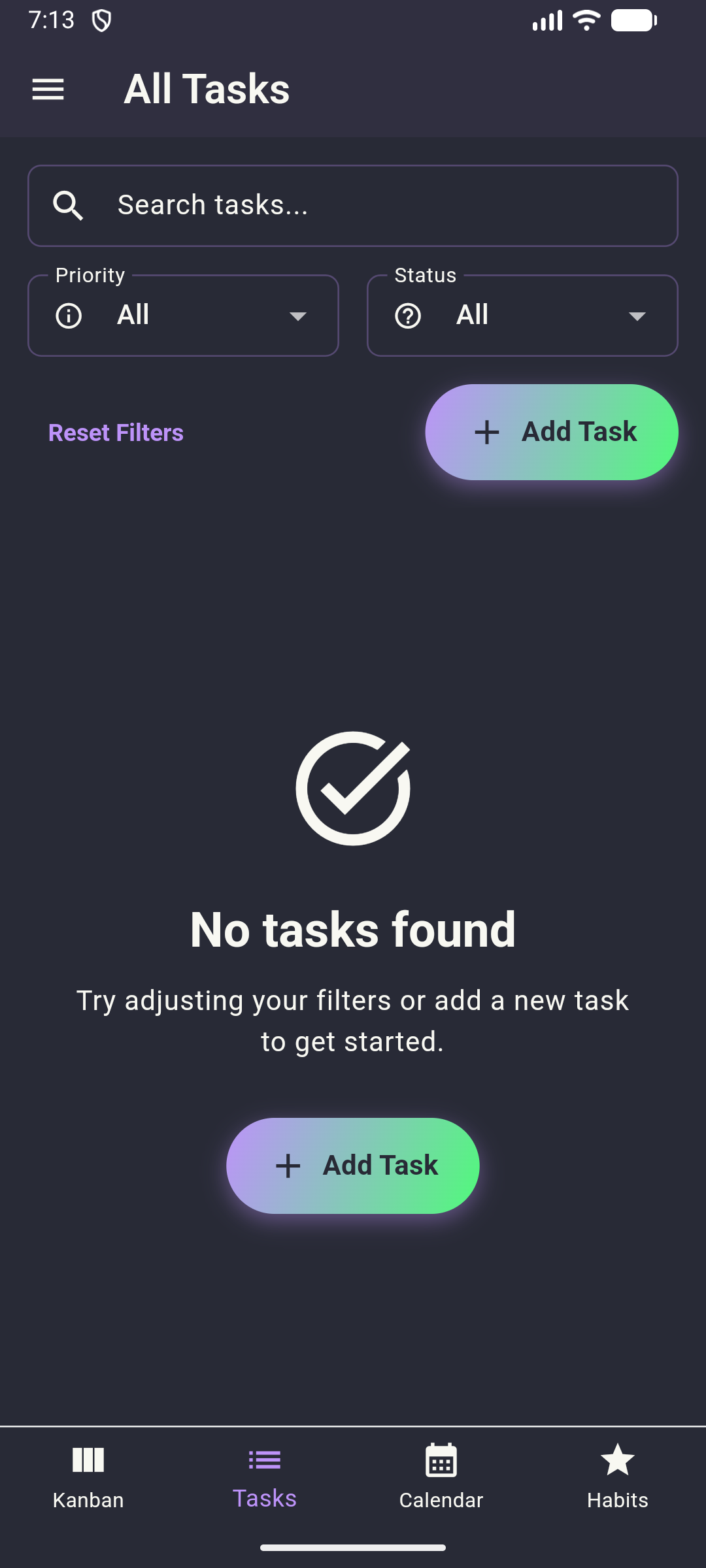
Task: Click the Reset Filters link
Action: (116, 432)
